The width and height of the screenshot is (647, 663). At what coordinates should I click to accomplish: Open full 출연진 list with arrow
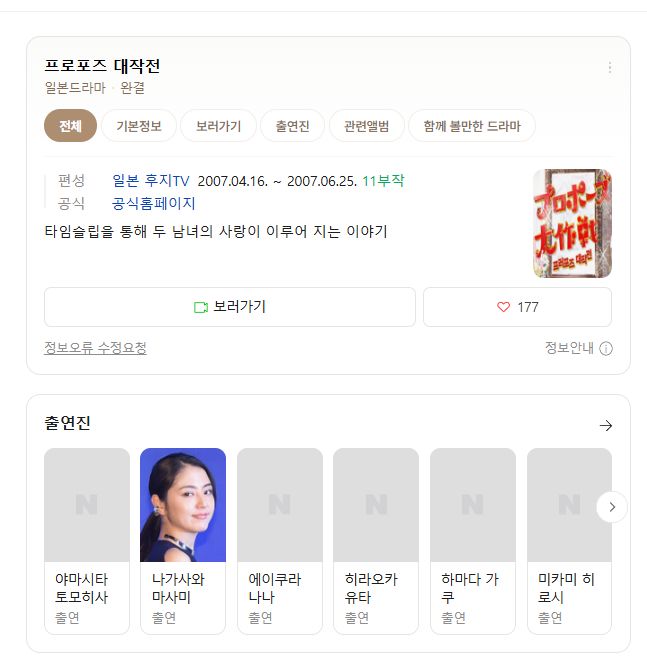pos(606,425)
